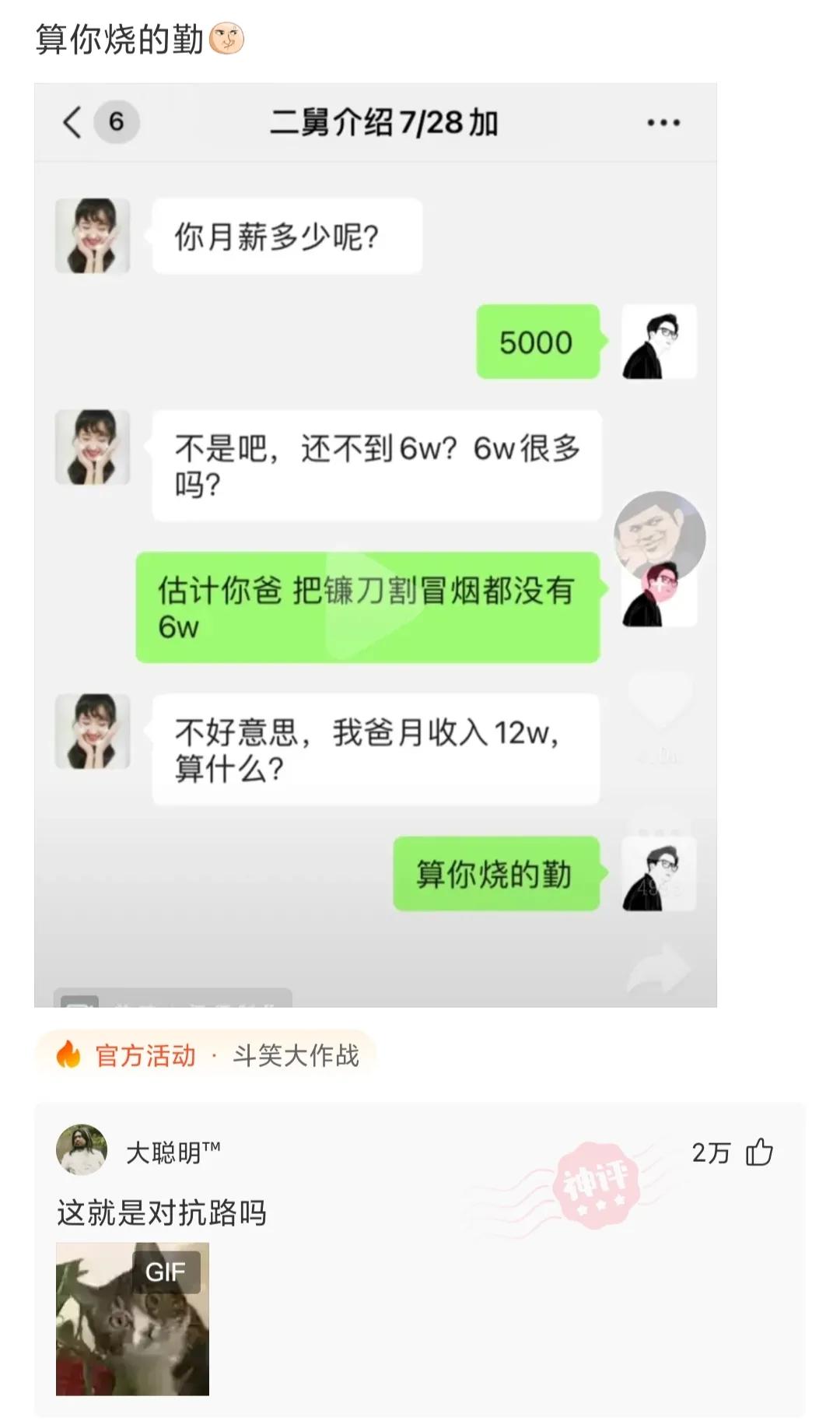Tap the back arrow to leave the chat
This screenshot has height=1428, width=840.
pyautogui.click(x=72, y=121)
